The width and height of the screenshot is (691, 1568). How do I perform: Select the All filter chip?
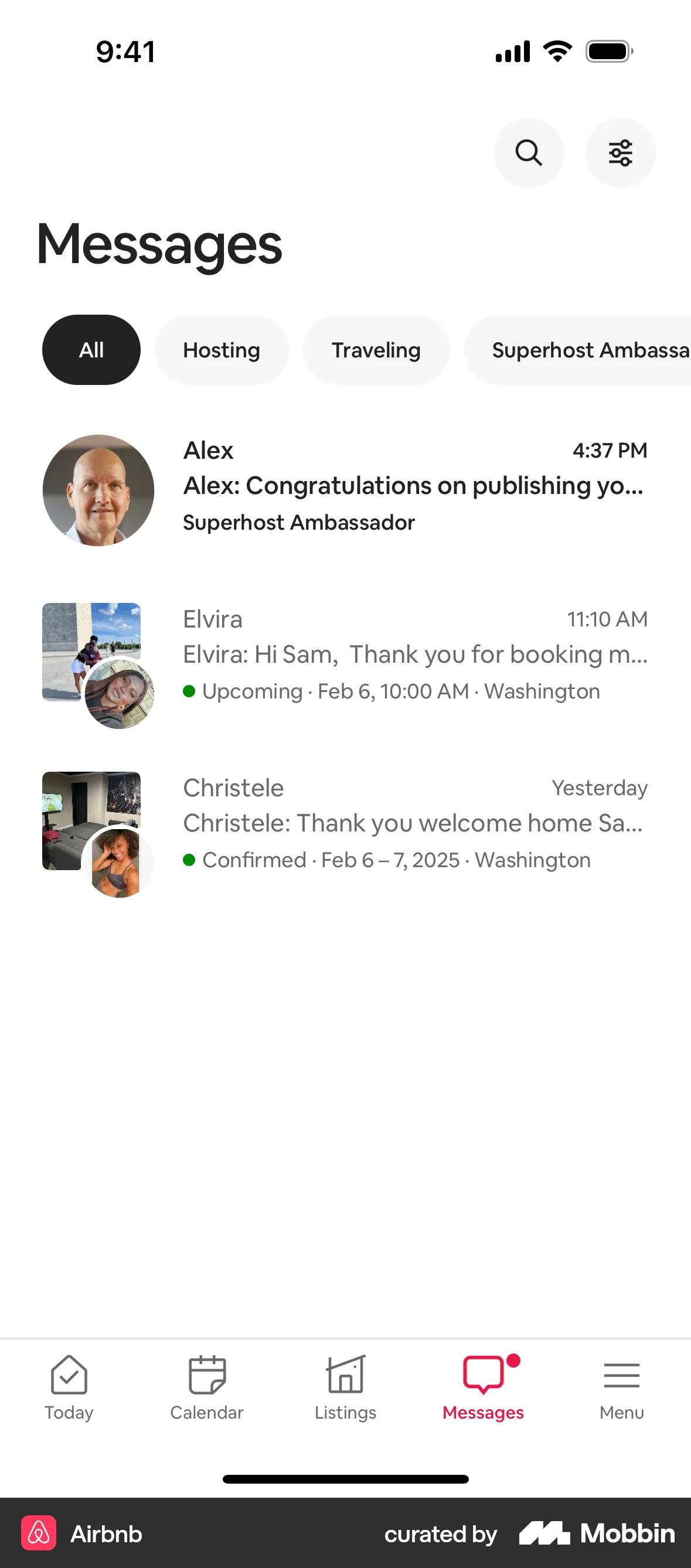tap(90, 349)
